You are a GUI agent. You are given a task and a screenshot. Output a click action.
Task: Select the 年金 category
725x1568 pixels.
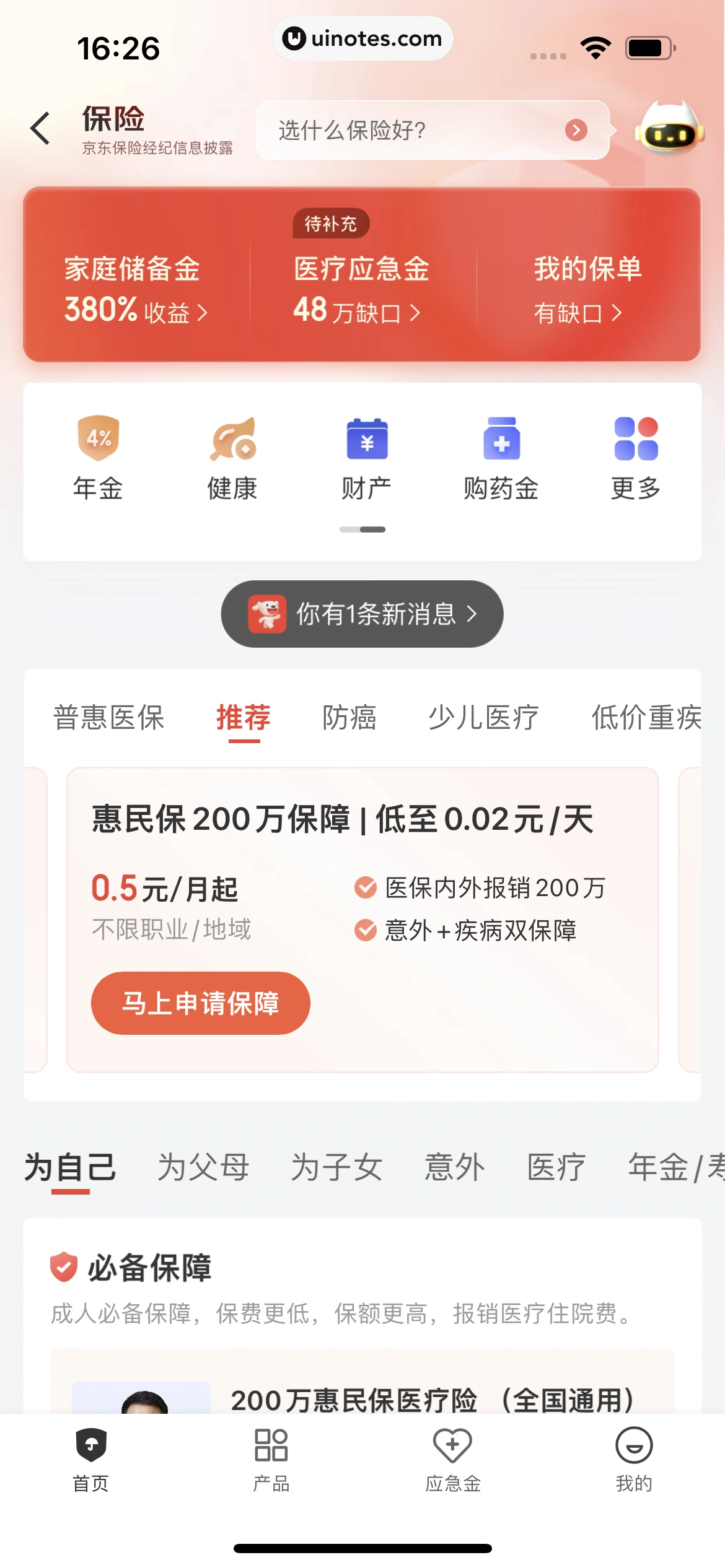pos(98,458)
